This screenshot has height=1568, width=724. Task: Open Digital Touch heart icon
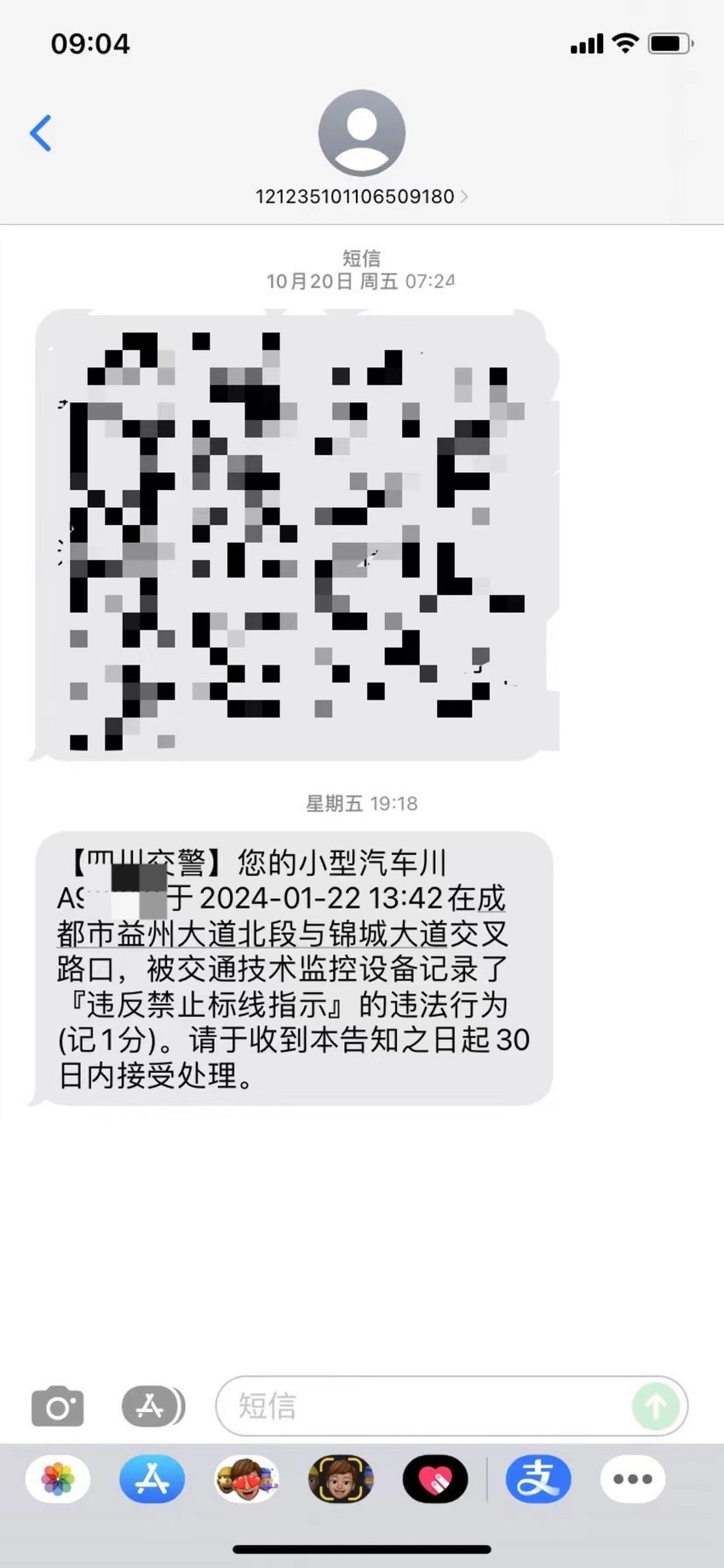[435, 1479]
